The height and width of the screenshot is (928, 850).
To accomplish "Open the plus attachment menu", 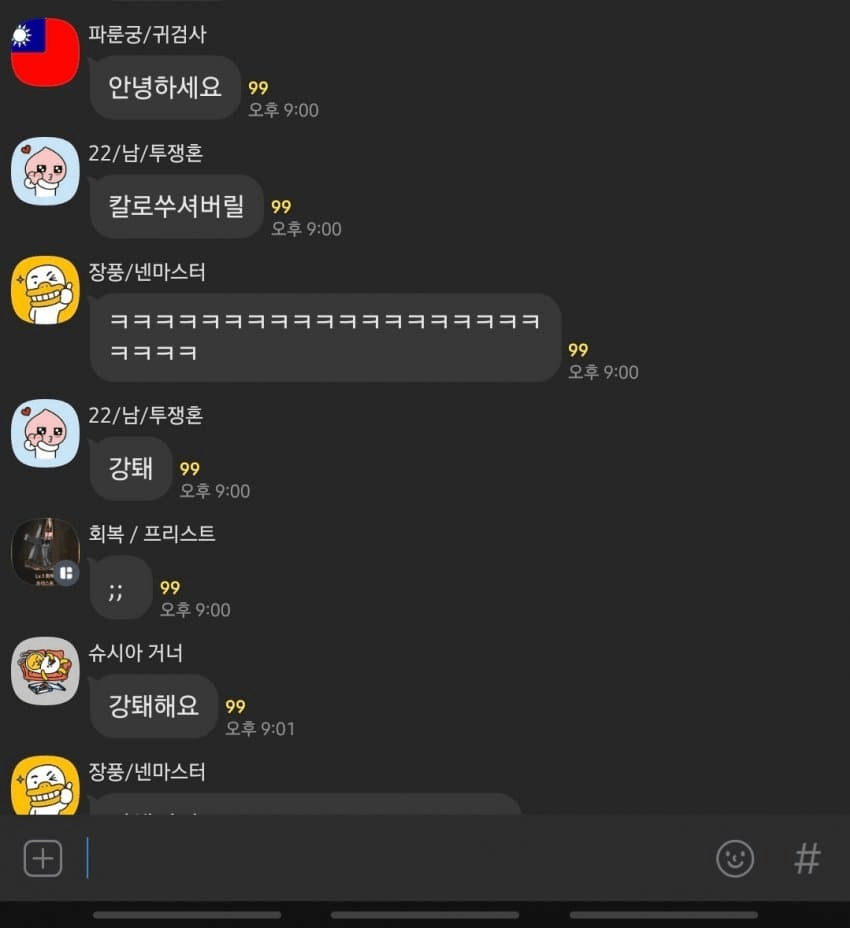I will click(x=43, y=858).
